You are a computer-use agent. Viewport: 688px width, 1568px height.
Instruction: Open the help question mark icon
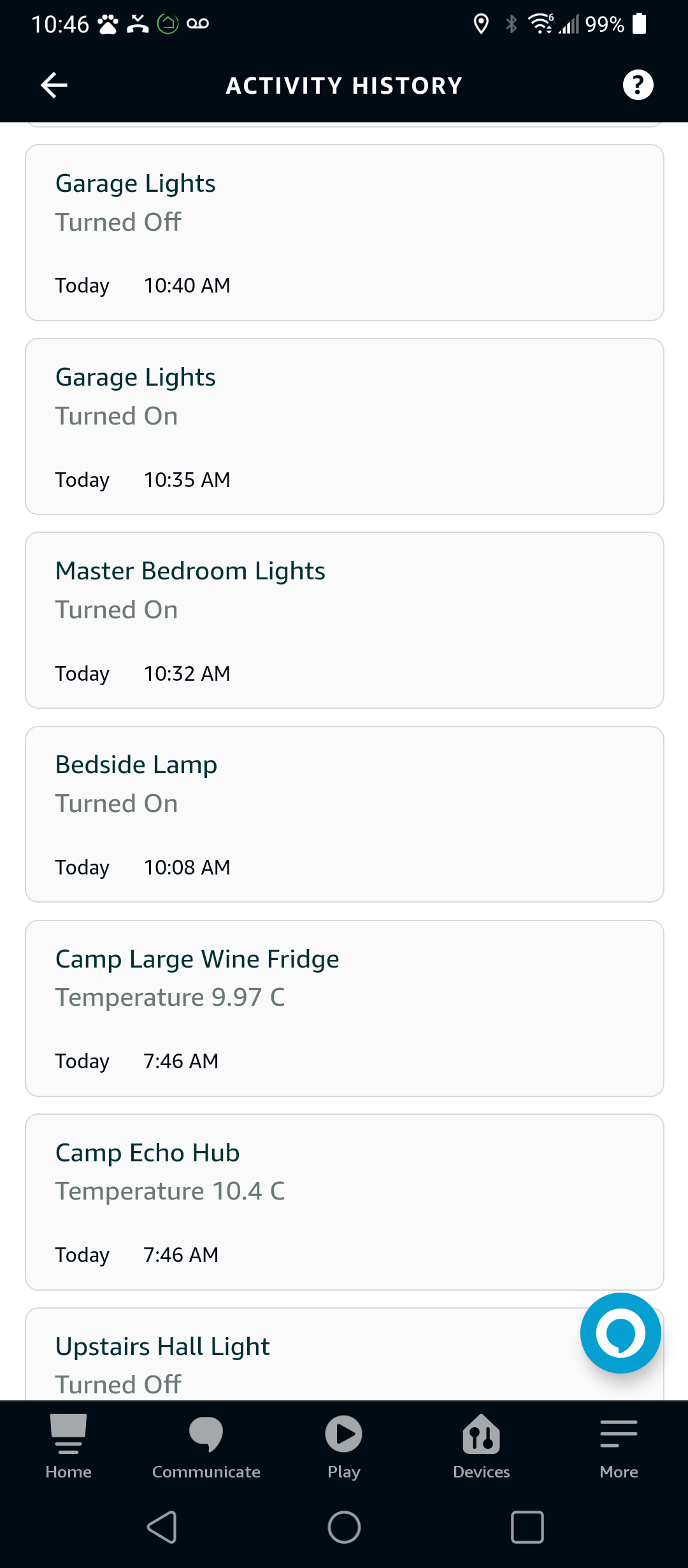point(638,85)
